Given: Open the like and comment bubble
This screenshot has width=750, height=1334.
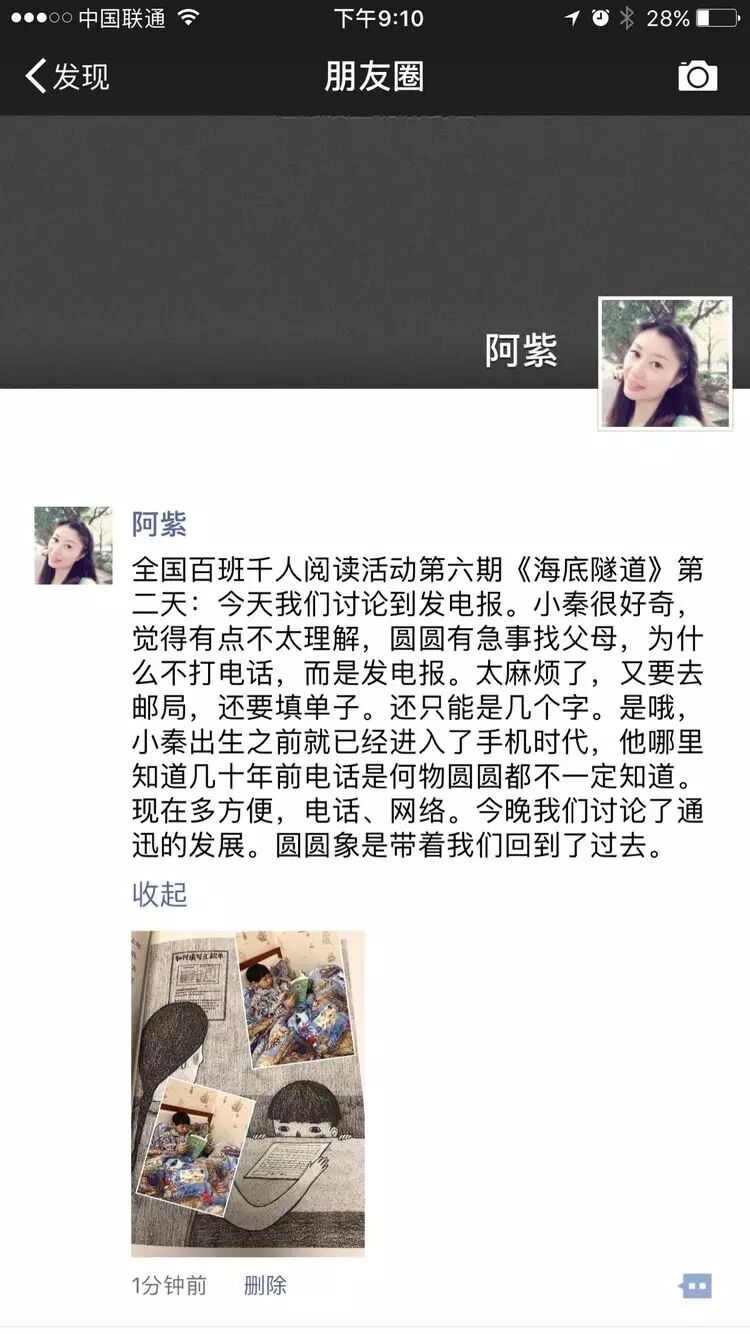Looking at the screenshot, I should [x=696, y=1286].
